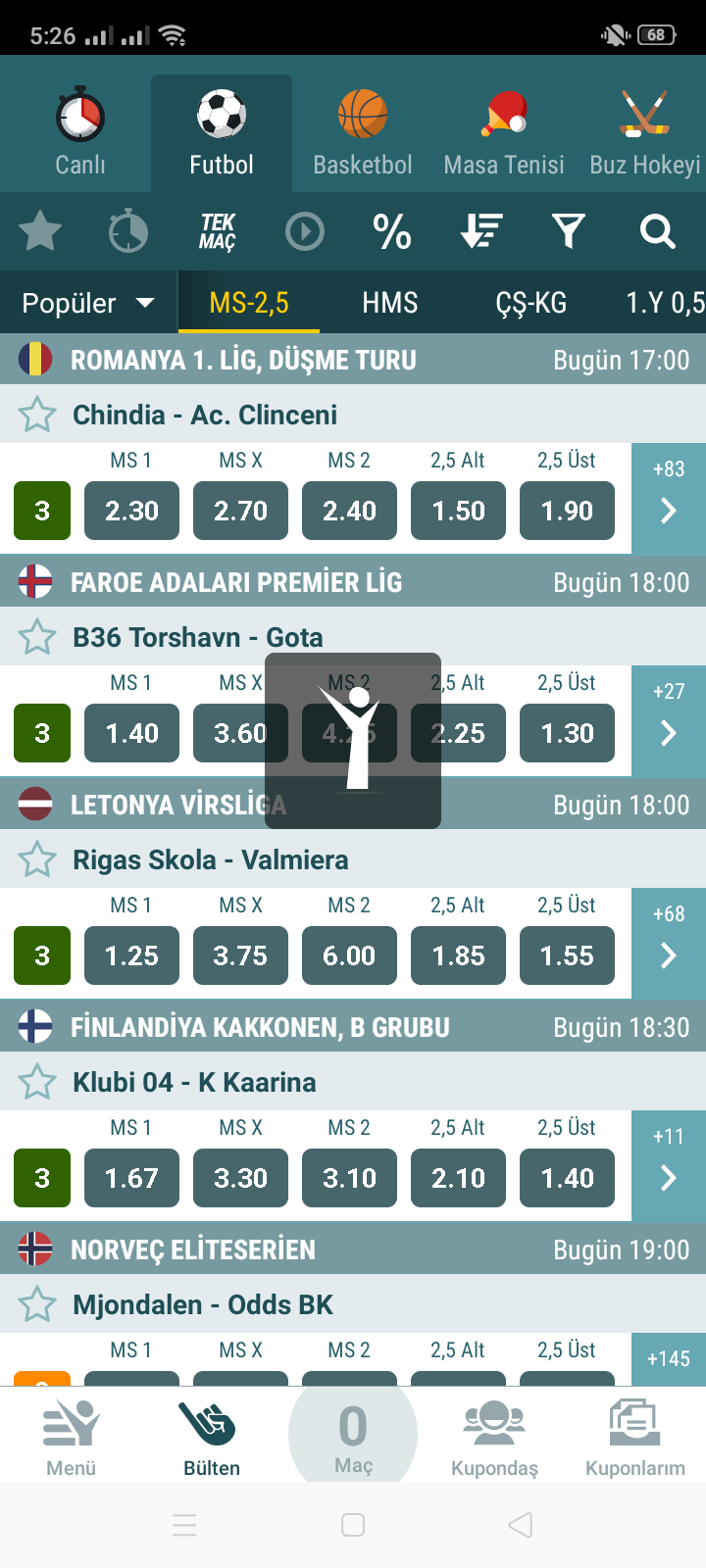Select the ÇŞ-KG market tab
The image size is (706, 1568).
530,303
